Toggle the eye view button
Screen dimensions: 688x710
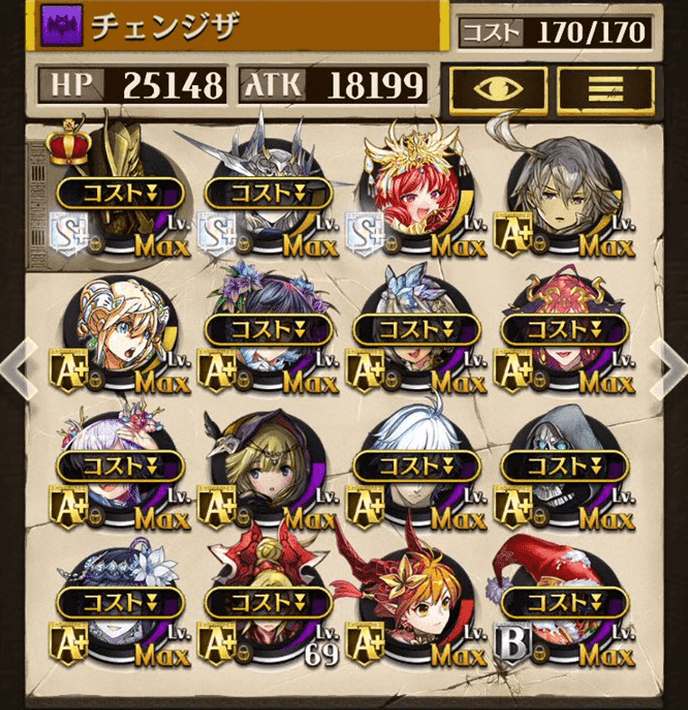pyautogui.click(x=496, y=89)
